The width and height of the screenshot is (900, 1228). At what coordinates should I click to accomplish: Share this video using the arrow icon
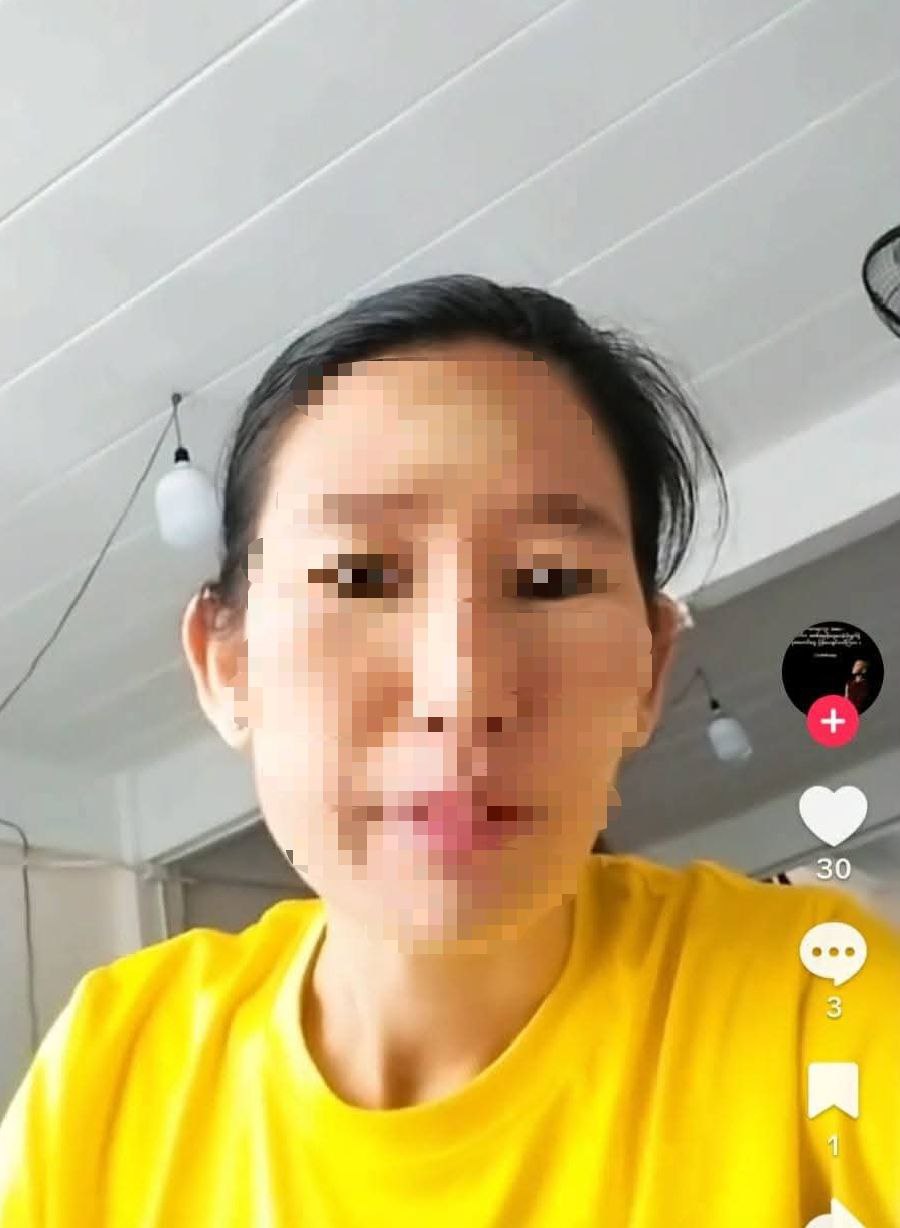point(835,1214)
